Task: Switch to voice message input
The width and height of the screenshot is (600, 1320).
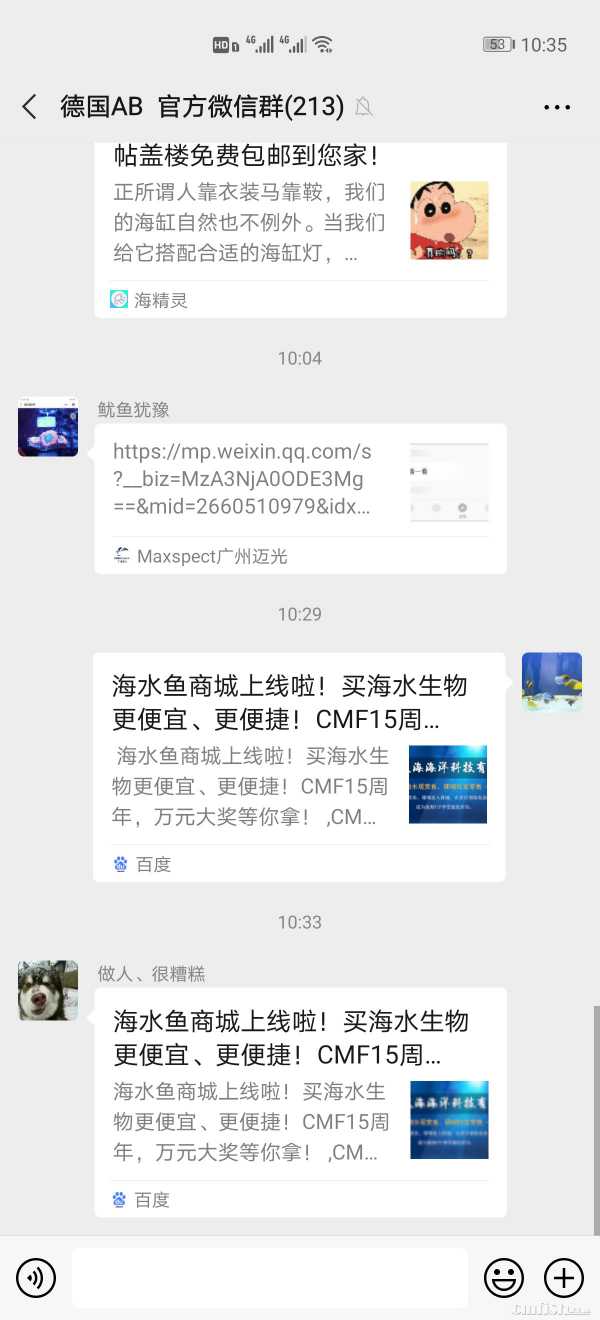Action: pyautogui.click(x=36, y=1278)
